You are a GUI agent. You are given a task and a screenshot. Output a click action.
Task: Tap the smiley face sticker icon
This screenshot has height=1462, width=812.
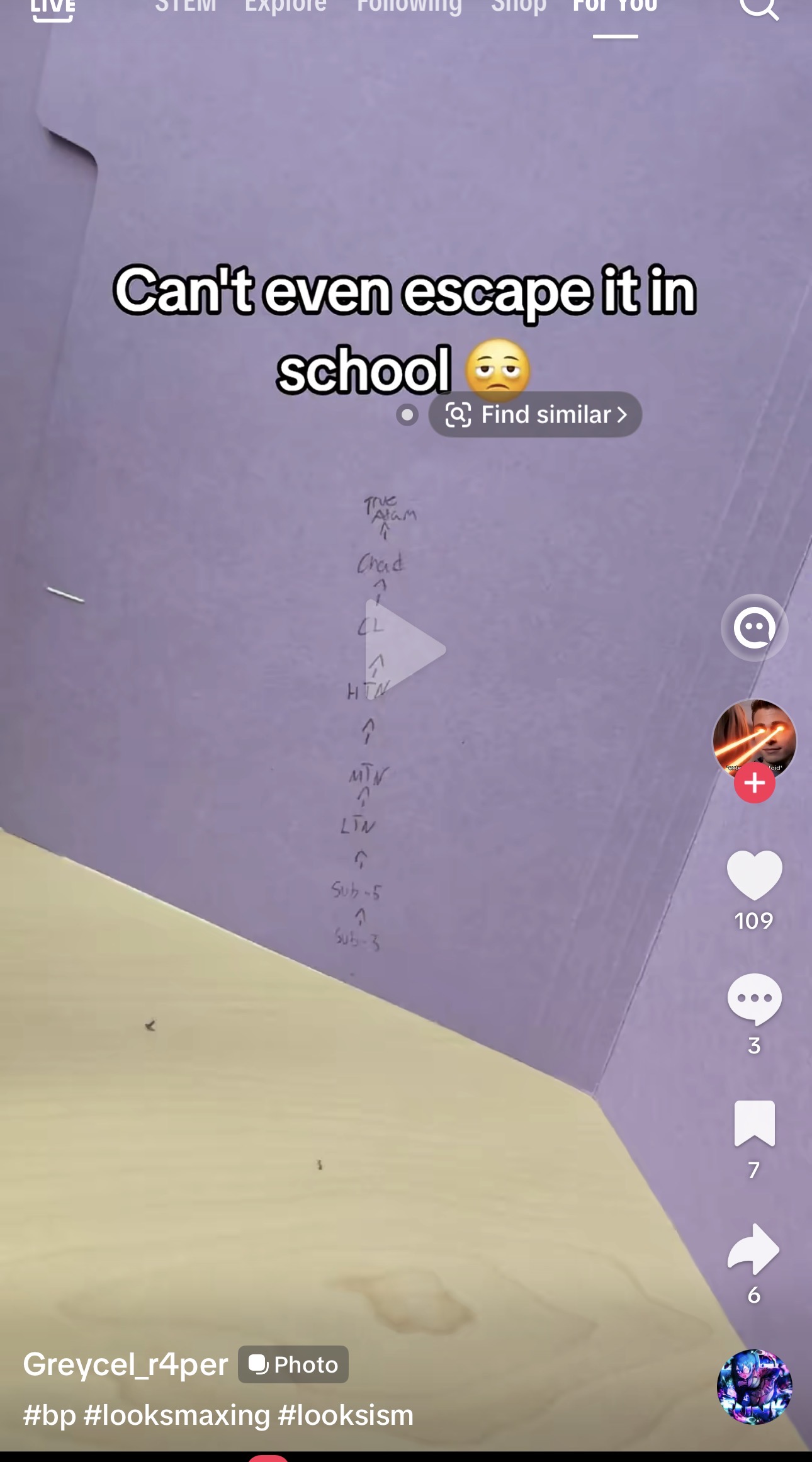click(x=754, y=627)
